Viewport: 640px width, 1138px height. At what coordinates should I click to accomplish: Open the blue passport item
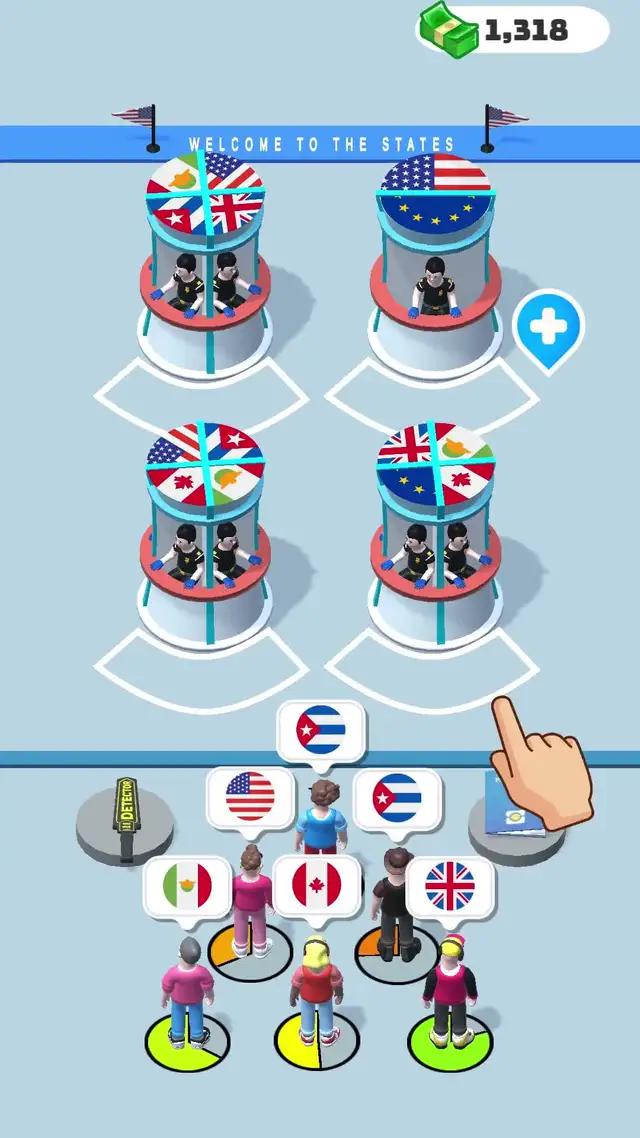(514, 803)
